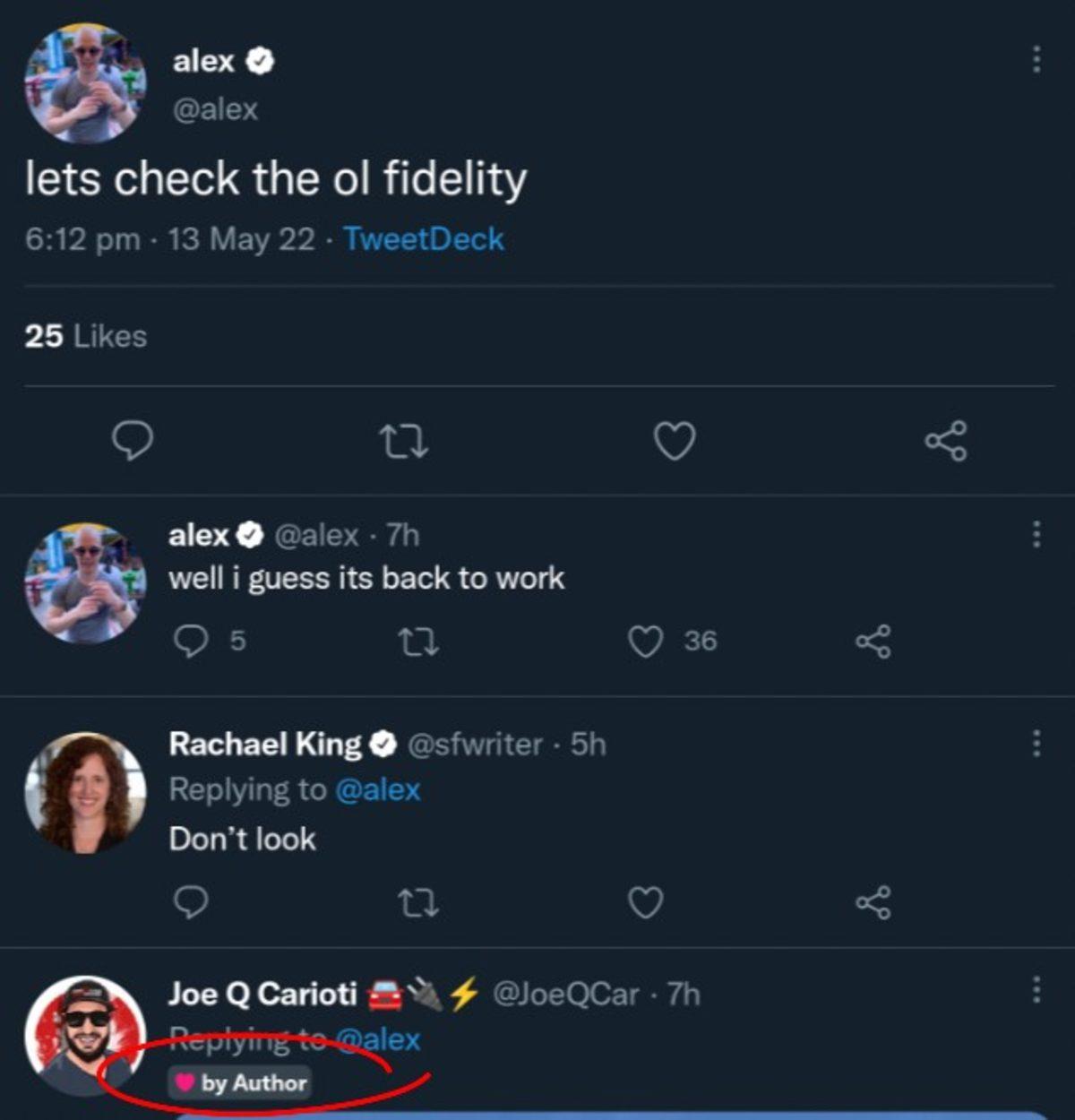
Task: Open the @alex mention in Rachael King's reply
Action: [377, 790]
